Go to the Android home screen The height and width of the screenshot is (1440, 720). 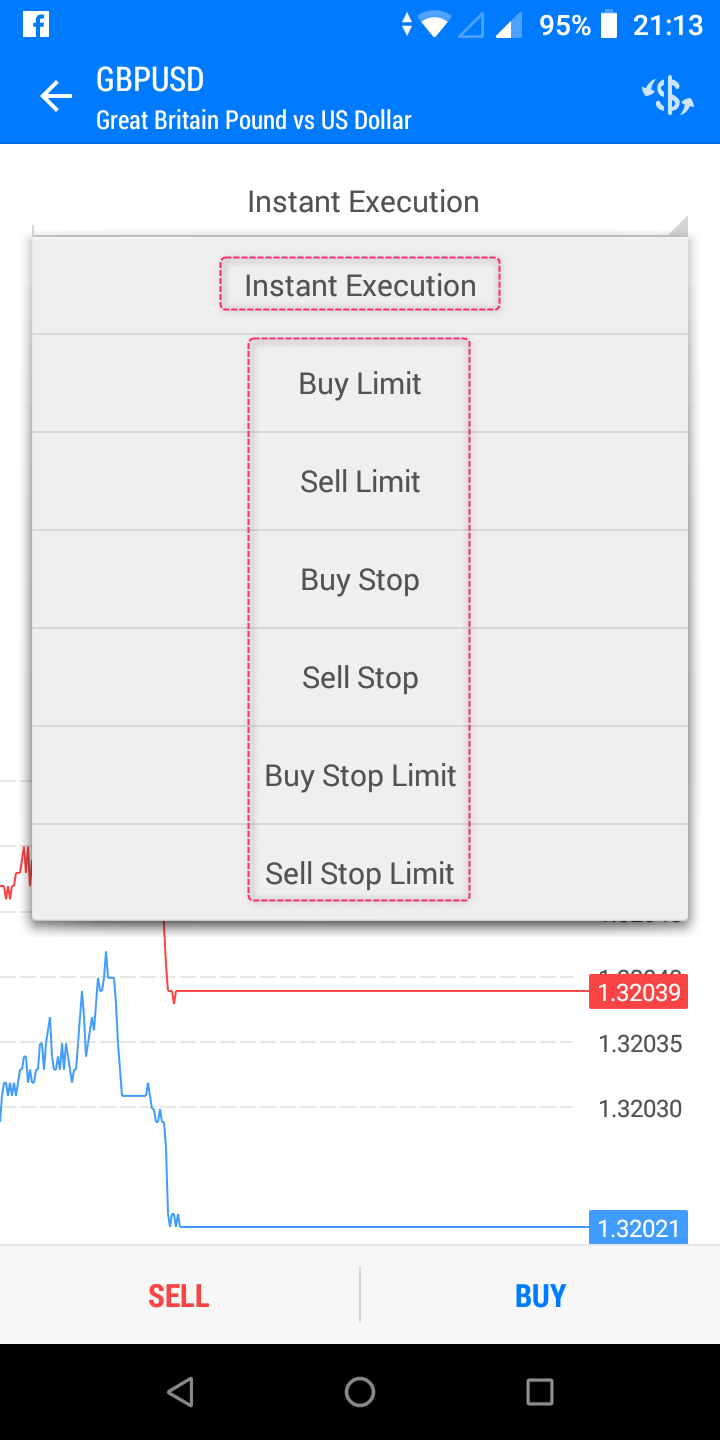point(360,1391)
